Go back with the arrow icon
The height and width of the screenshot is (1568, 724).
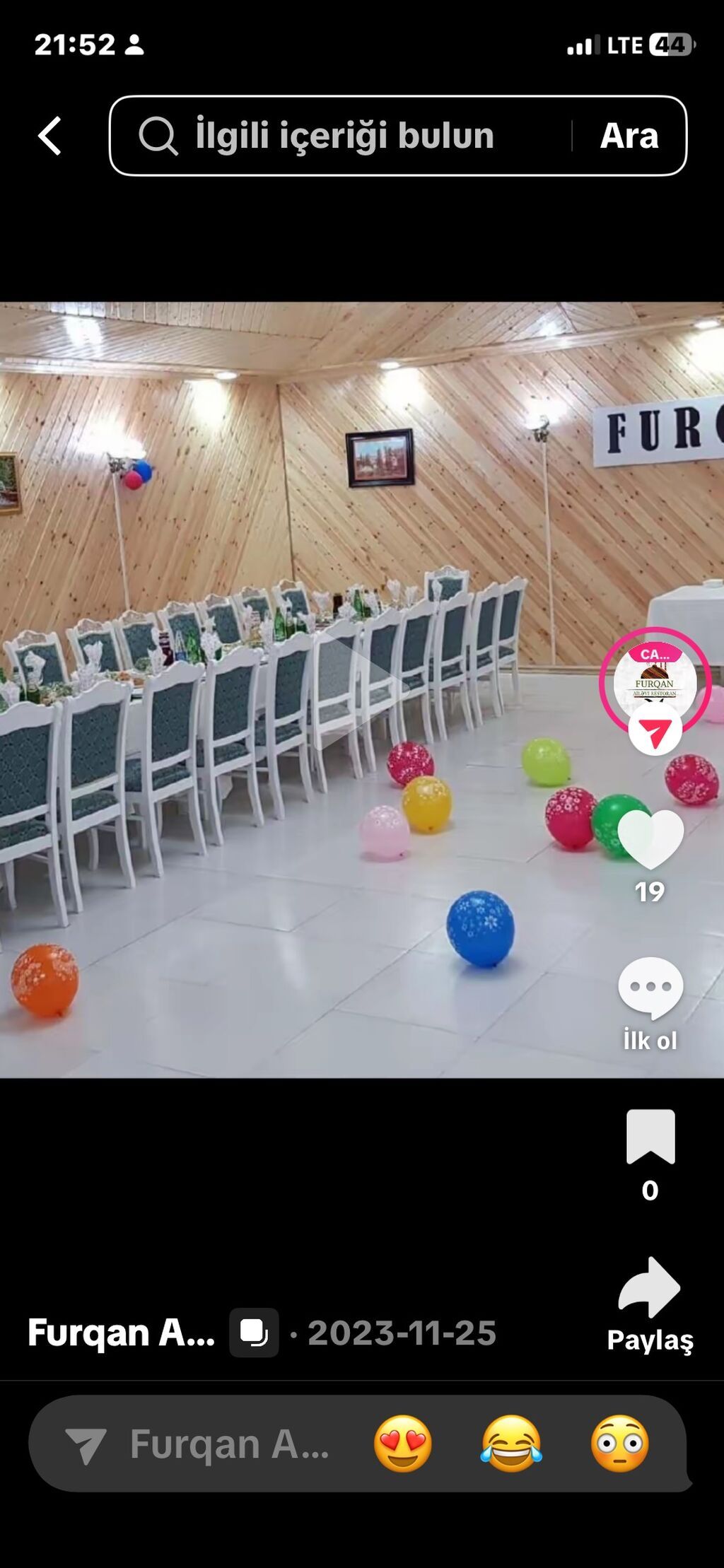click(49, 136)
